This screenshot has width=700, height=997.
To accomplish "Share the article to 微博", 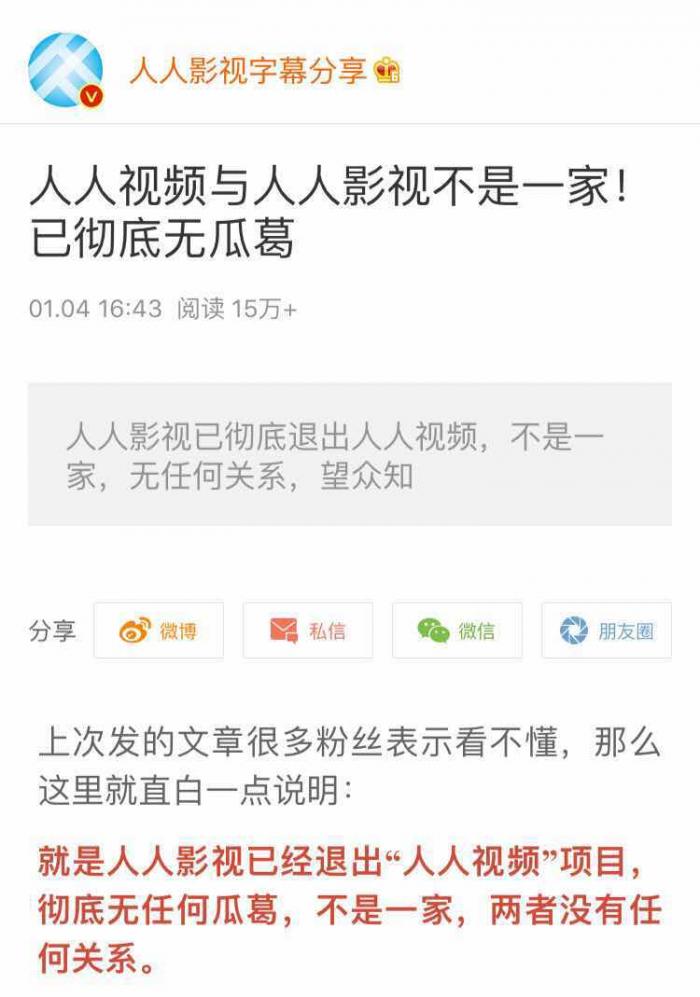I will point(158,630).
